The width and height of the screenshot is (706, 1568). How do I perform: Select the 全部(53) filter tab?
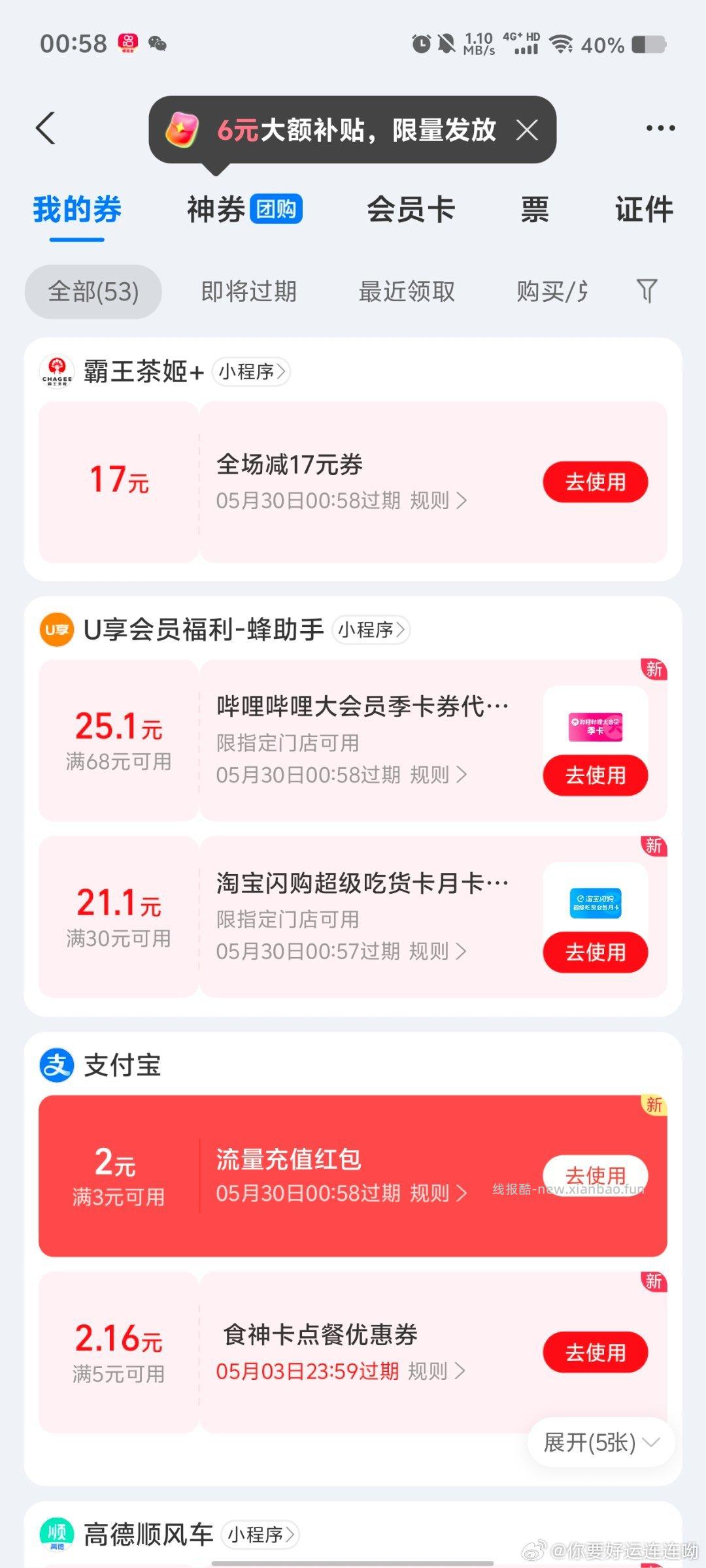tap(93, 292)
